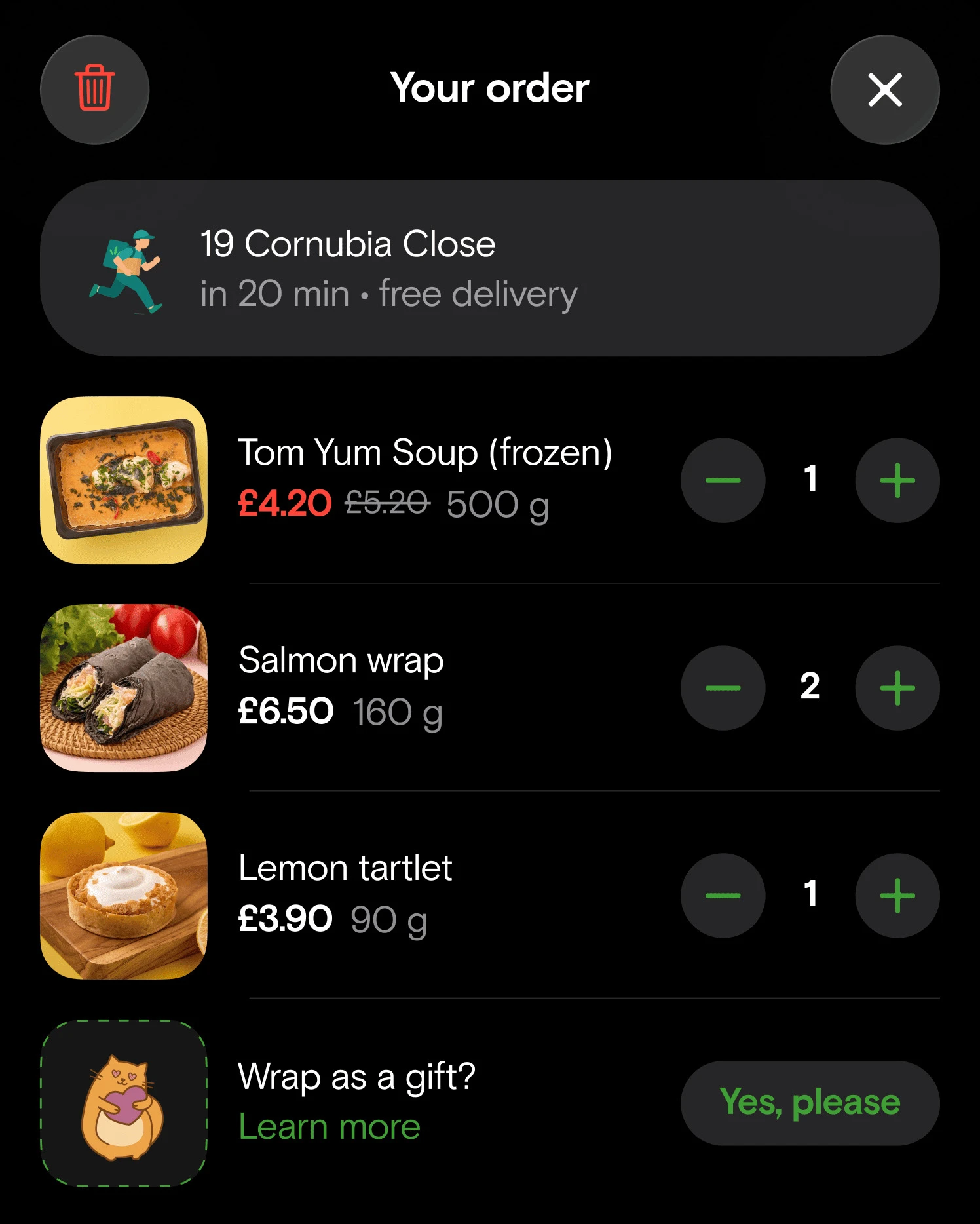Open the 19 Cornubia Close delivery details
Viewport: 980px width, 1224px height.
489,269
